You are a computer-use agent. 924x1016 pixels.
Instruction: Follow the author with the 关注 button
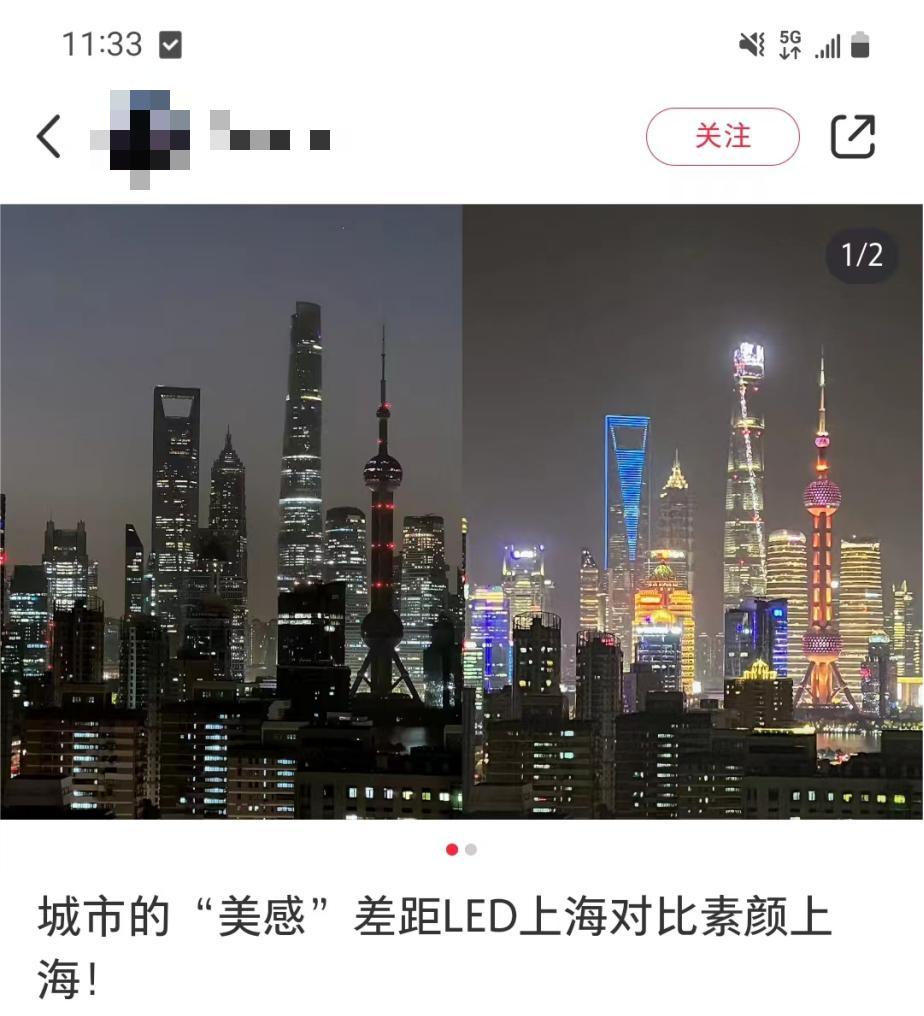[722, 137]
